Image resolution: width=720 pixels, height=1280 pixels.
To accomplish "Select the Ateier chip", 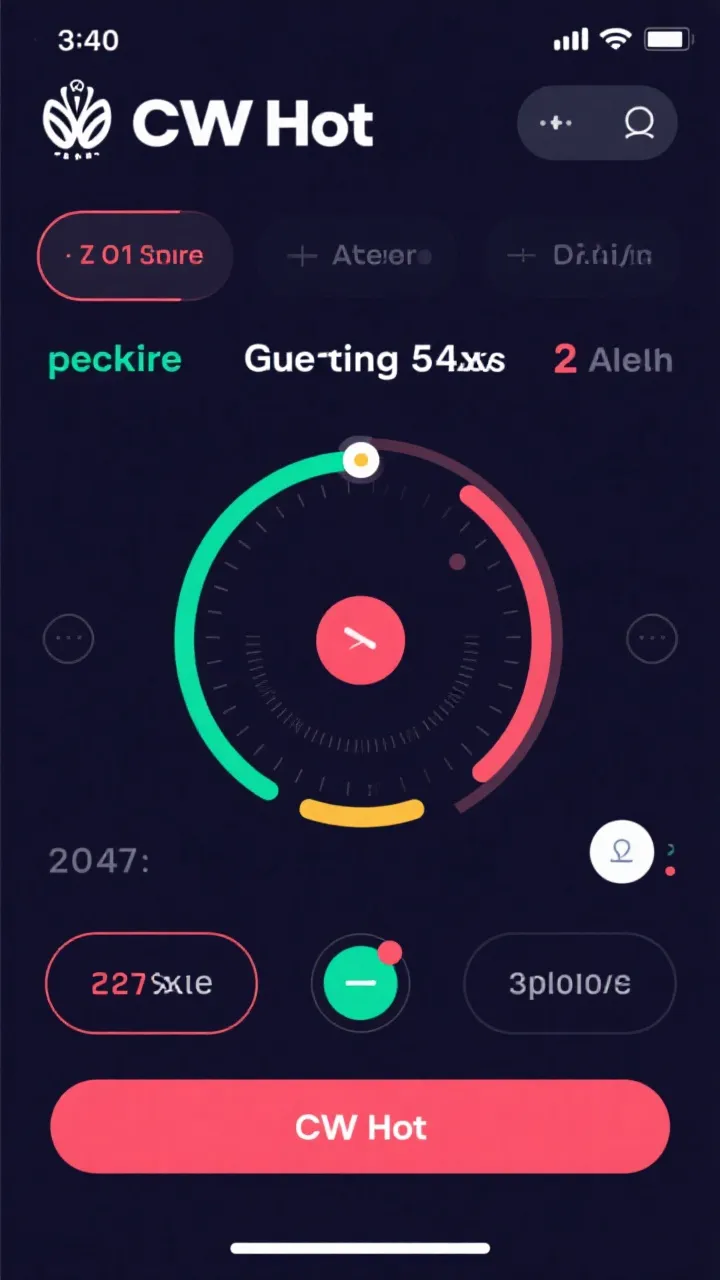I will [358, 256].
